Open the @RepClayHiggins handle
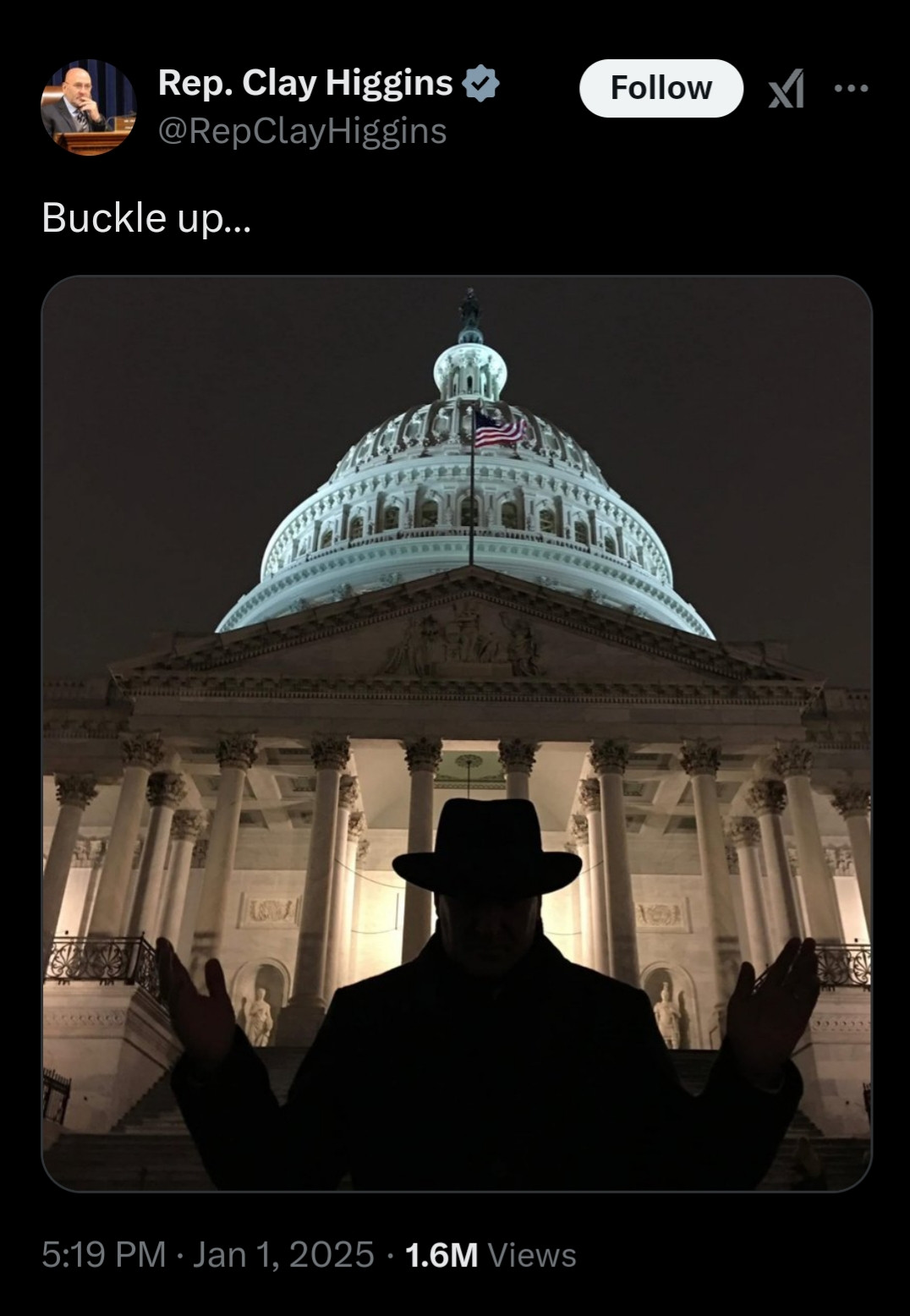 (x=302, y=131)
